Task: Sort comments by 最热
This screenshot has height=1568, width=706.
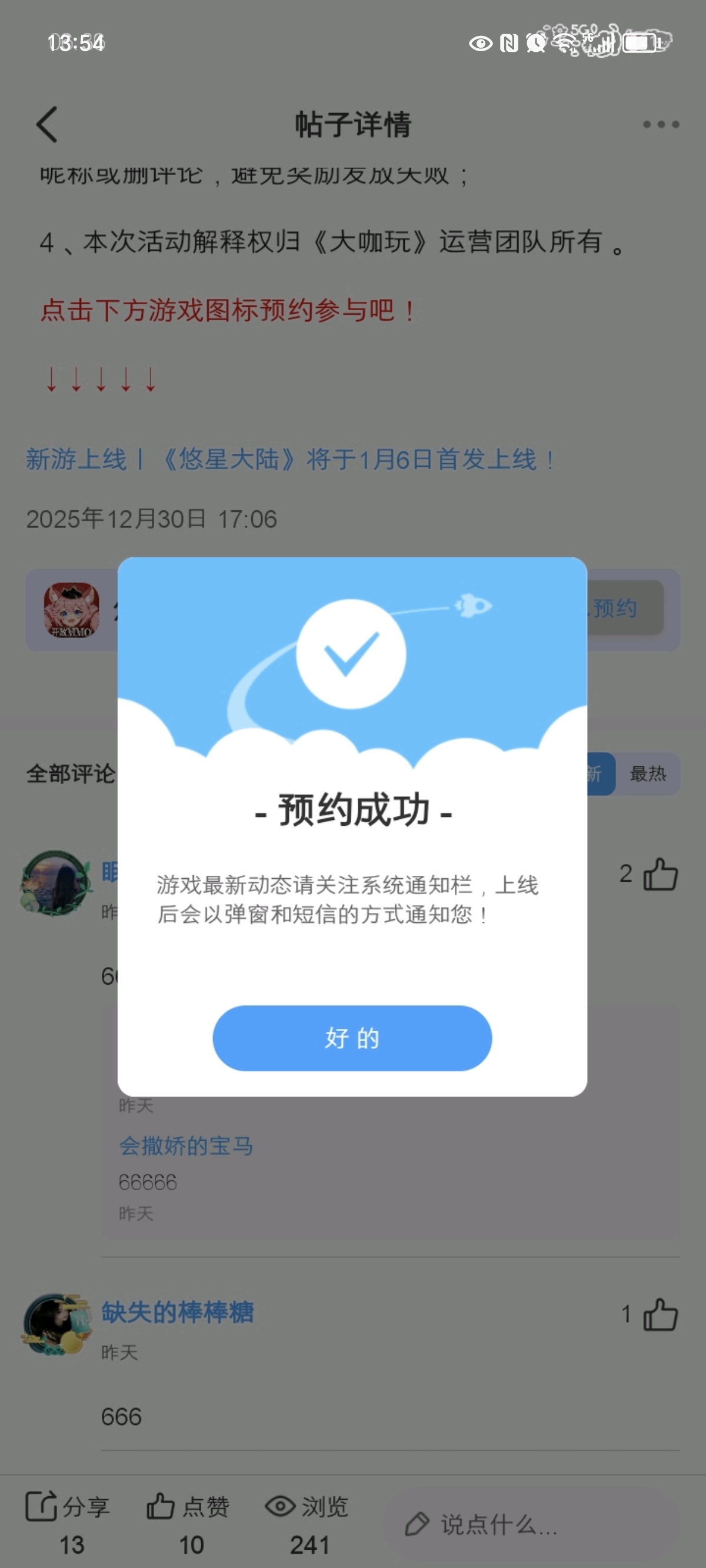Action: 648,773
